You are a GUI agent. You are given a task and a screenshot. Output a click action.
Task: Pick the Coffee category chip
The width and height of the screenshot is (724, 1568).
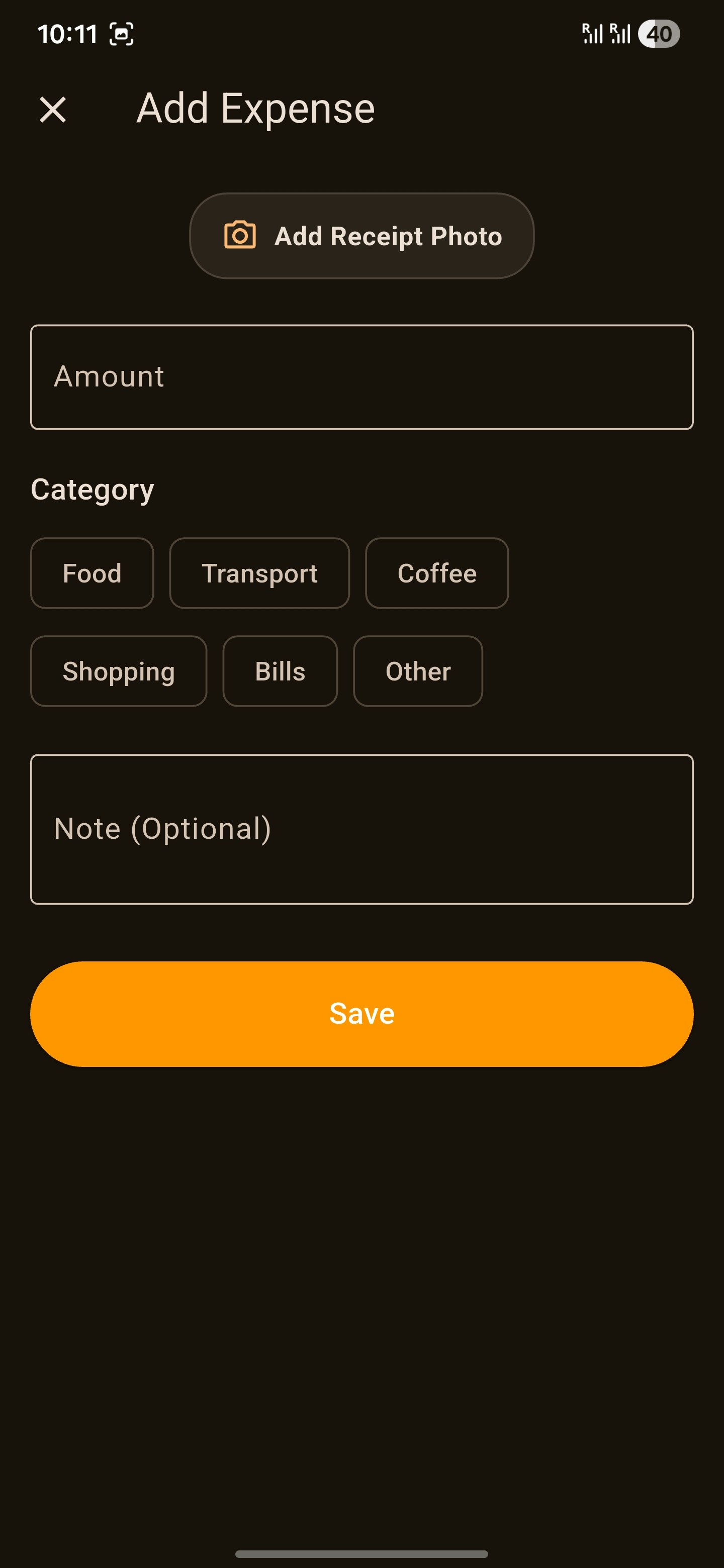436,573
